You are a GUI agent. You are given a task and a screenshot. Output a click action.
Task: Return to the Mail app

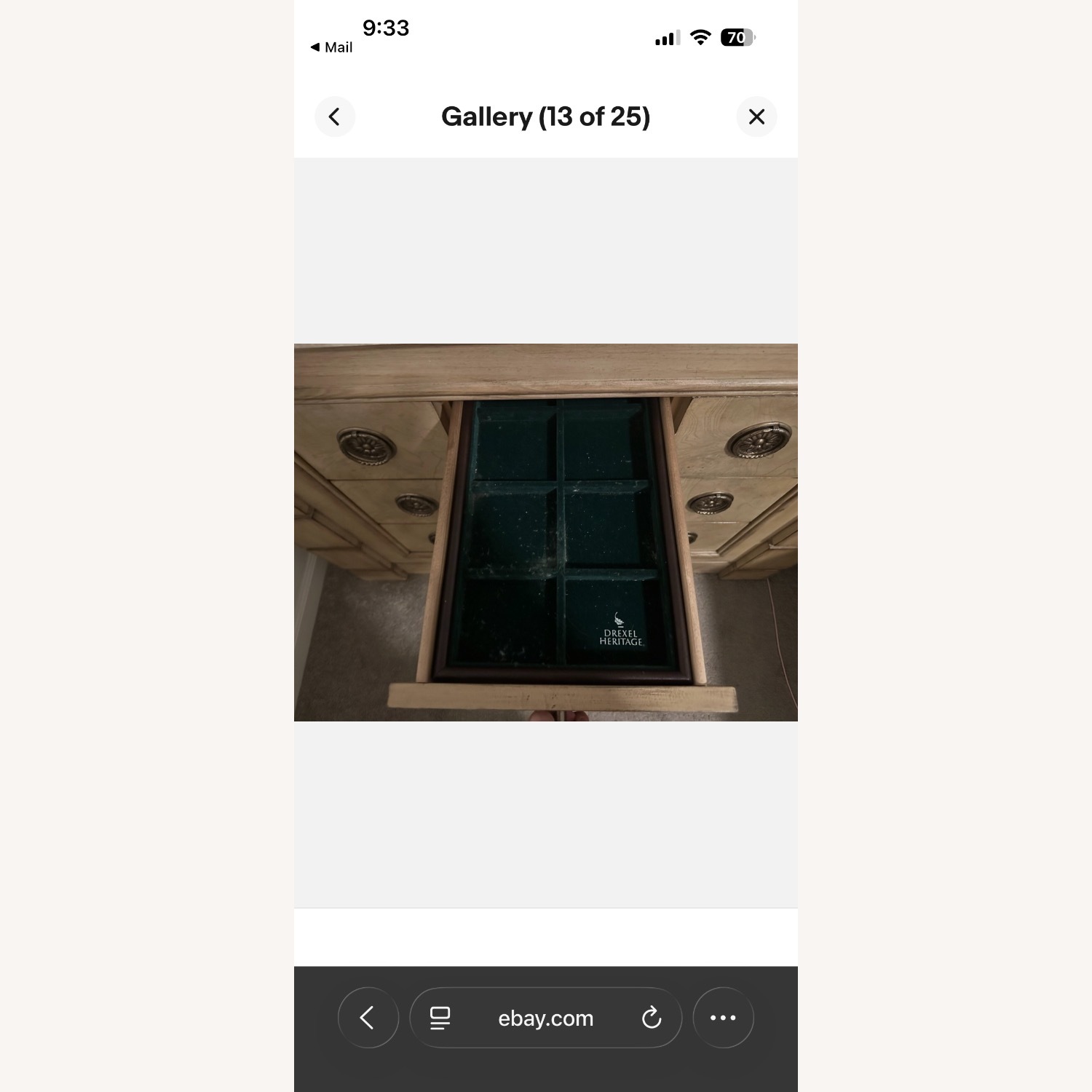(332, 47)
